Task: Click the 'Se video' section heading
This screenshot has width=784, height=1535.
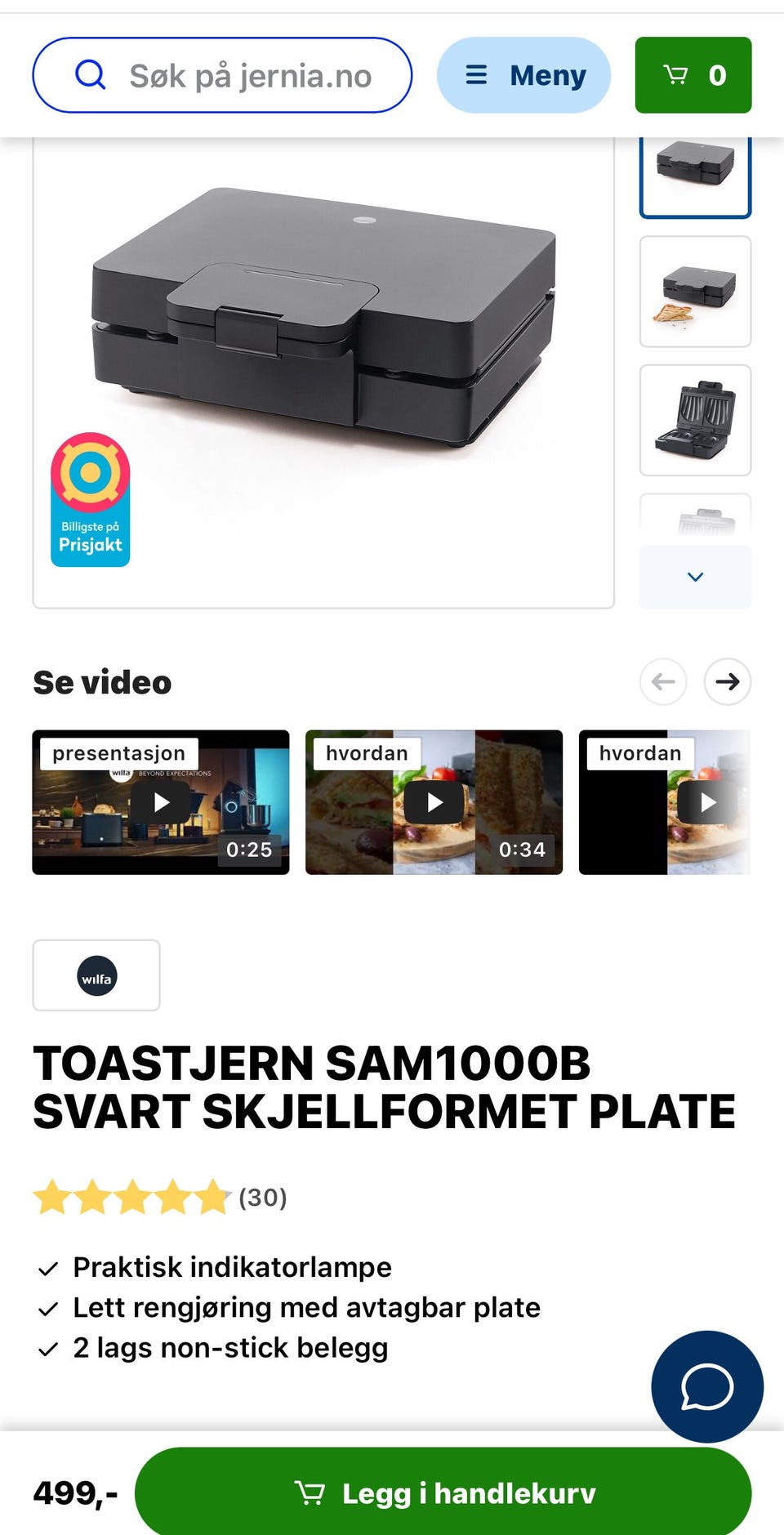Action: point(101,681)
